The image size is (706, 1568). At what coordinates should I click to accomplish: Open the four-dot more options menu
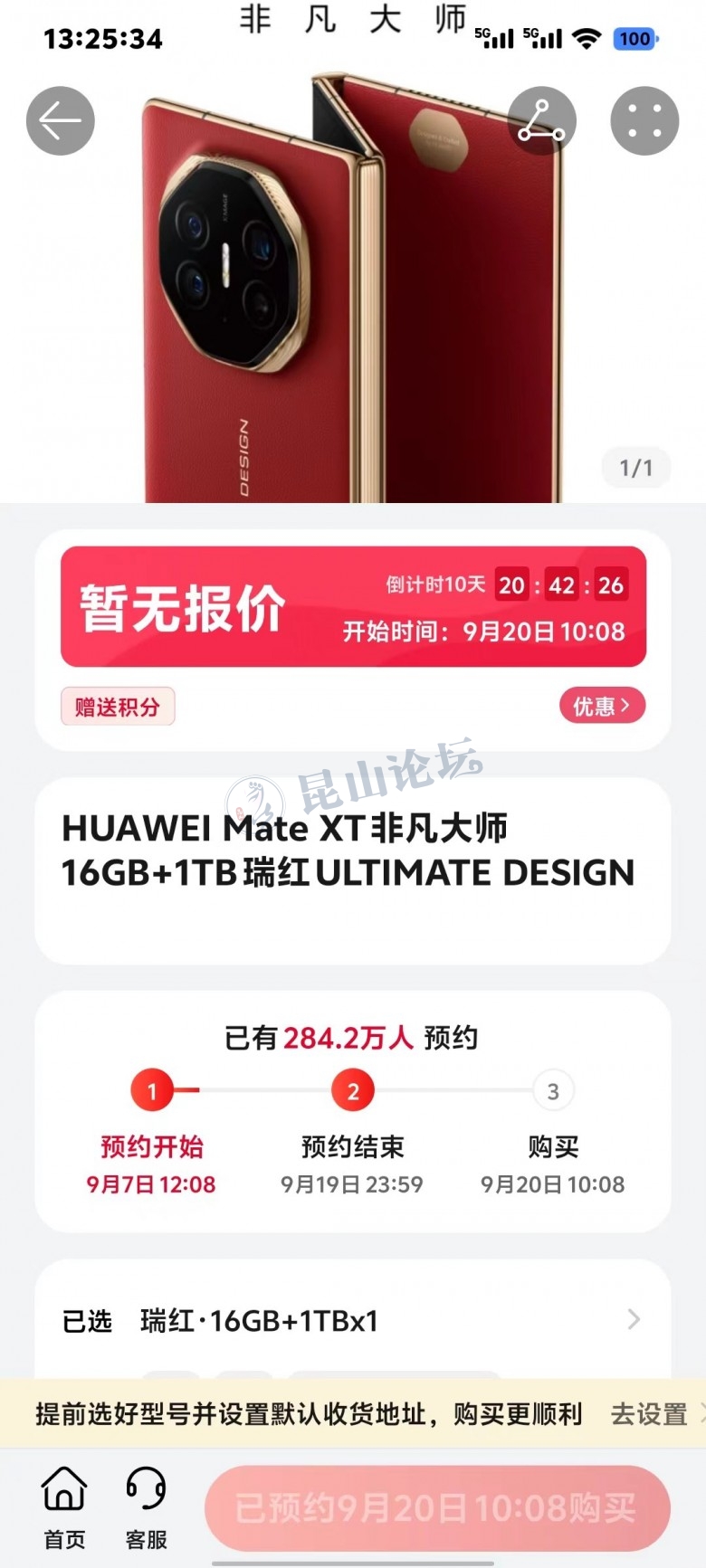point(644,121)
